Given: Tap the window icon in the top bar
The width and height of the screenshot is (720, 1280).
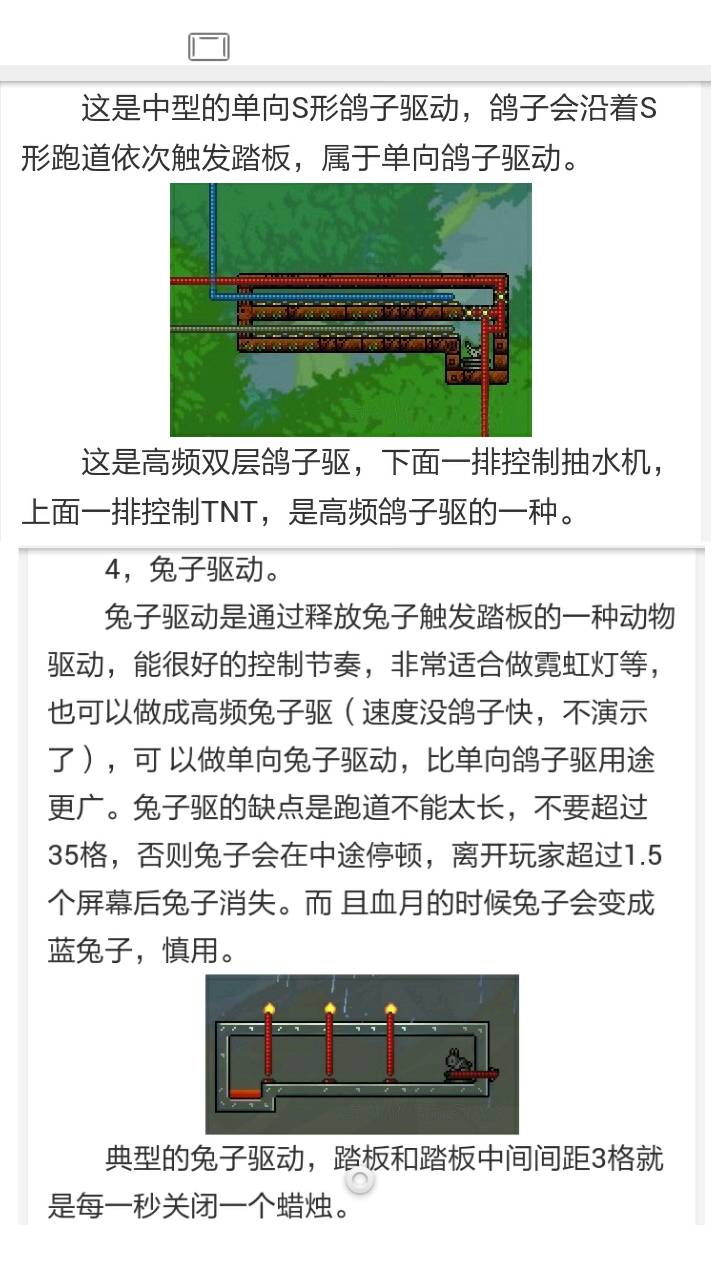Looking at the screenshot, I should pos(208,46).
